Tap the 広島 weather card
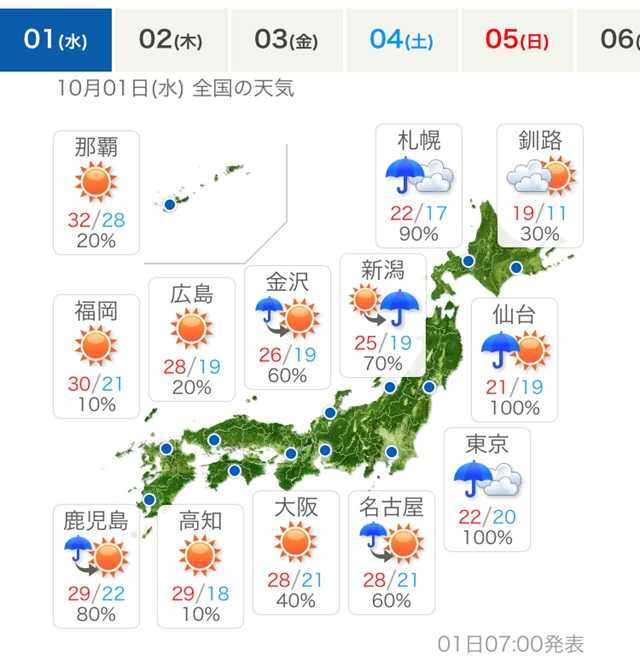This screenshot has width=640, height=667. 191,338
